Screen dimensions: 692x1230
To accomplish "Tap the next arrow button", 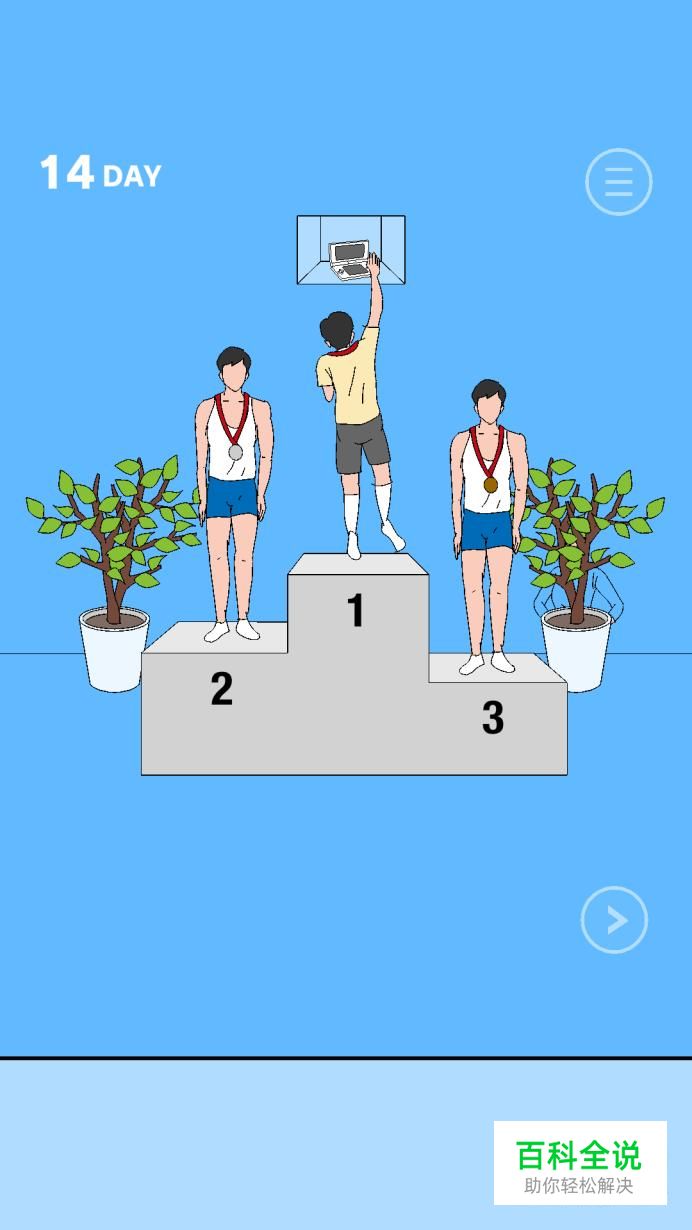I will [x=615, y=920].
